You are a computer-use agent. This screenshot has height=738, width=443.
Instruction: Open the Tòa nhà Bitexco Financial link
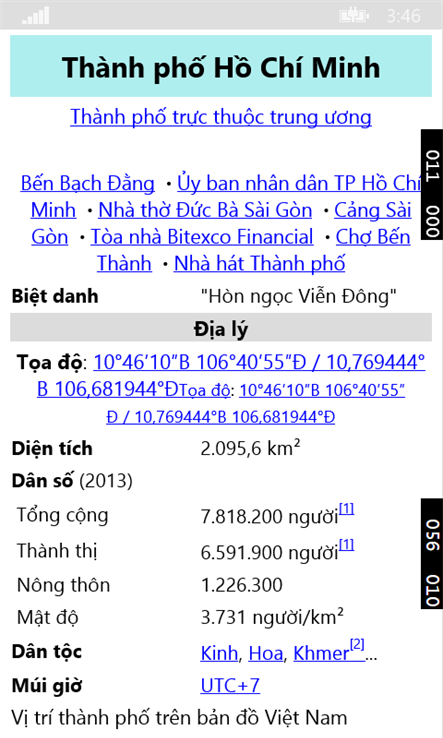202,237
